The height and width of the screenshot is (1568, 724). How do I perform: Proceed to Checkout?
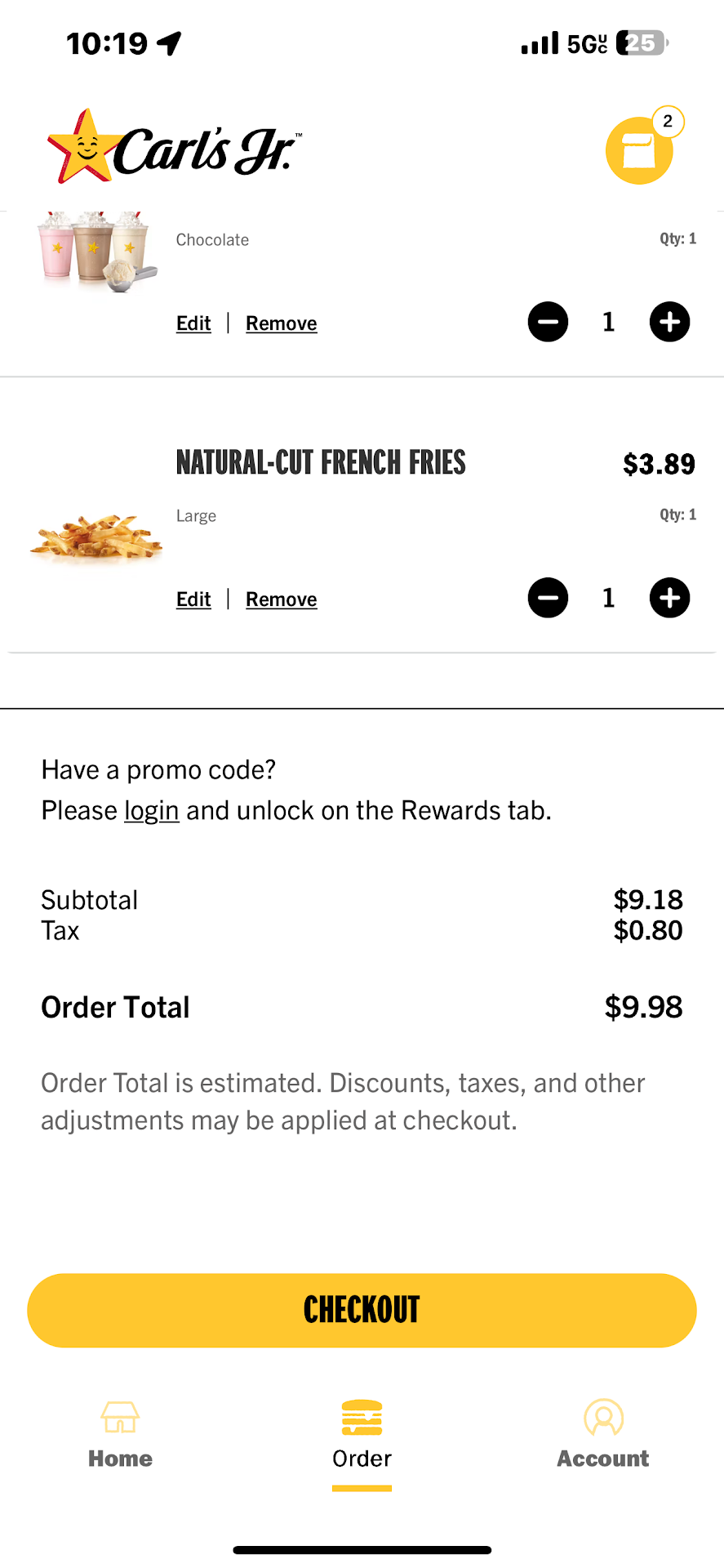click(362, 1310)
